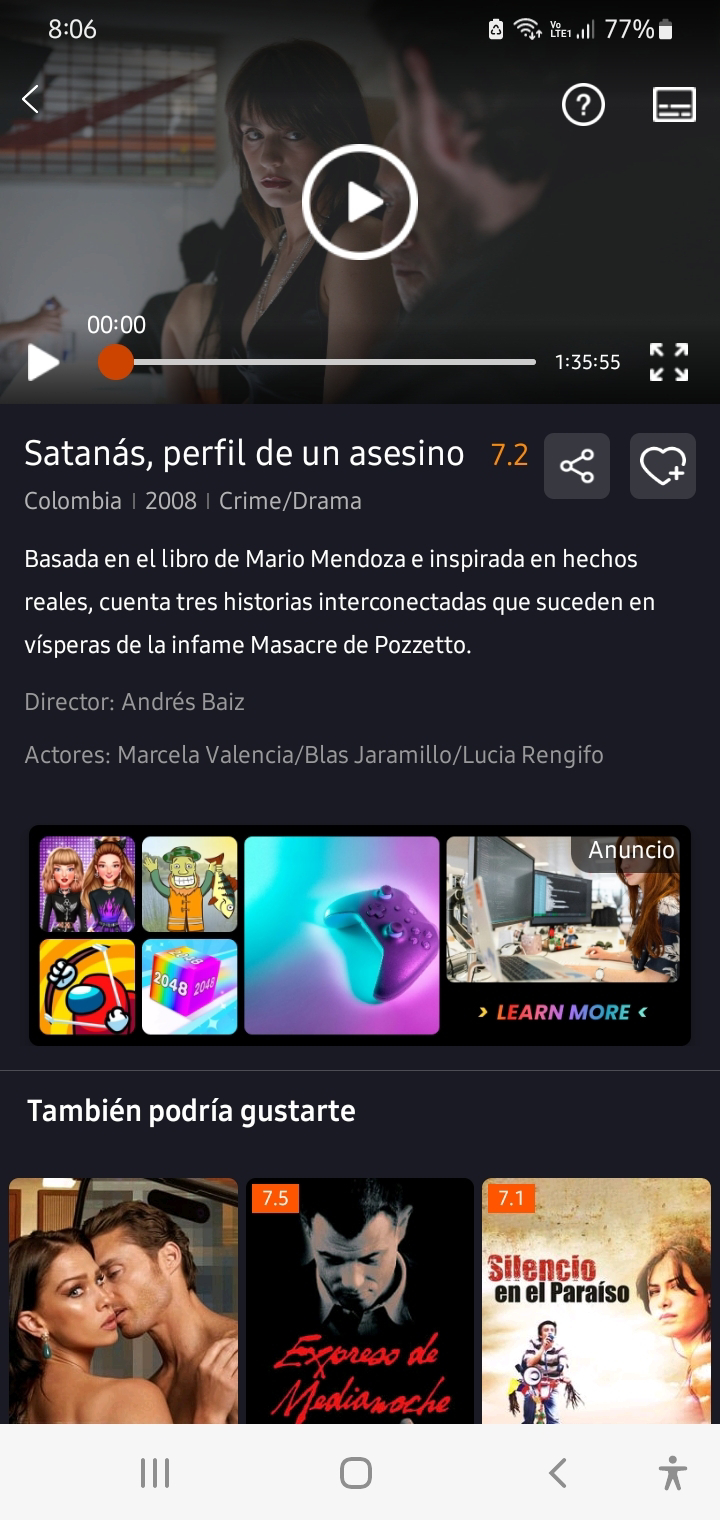720x1520 pixels.
Task: Open the Silencio en el Paraíso movie card
Action: coord(597,1300)
